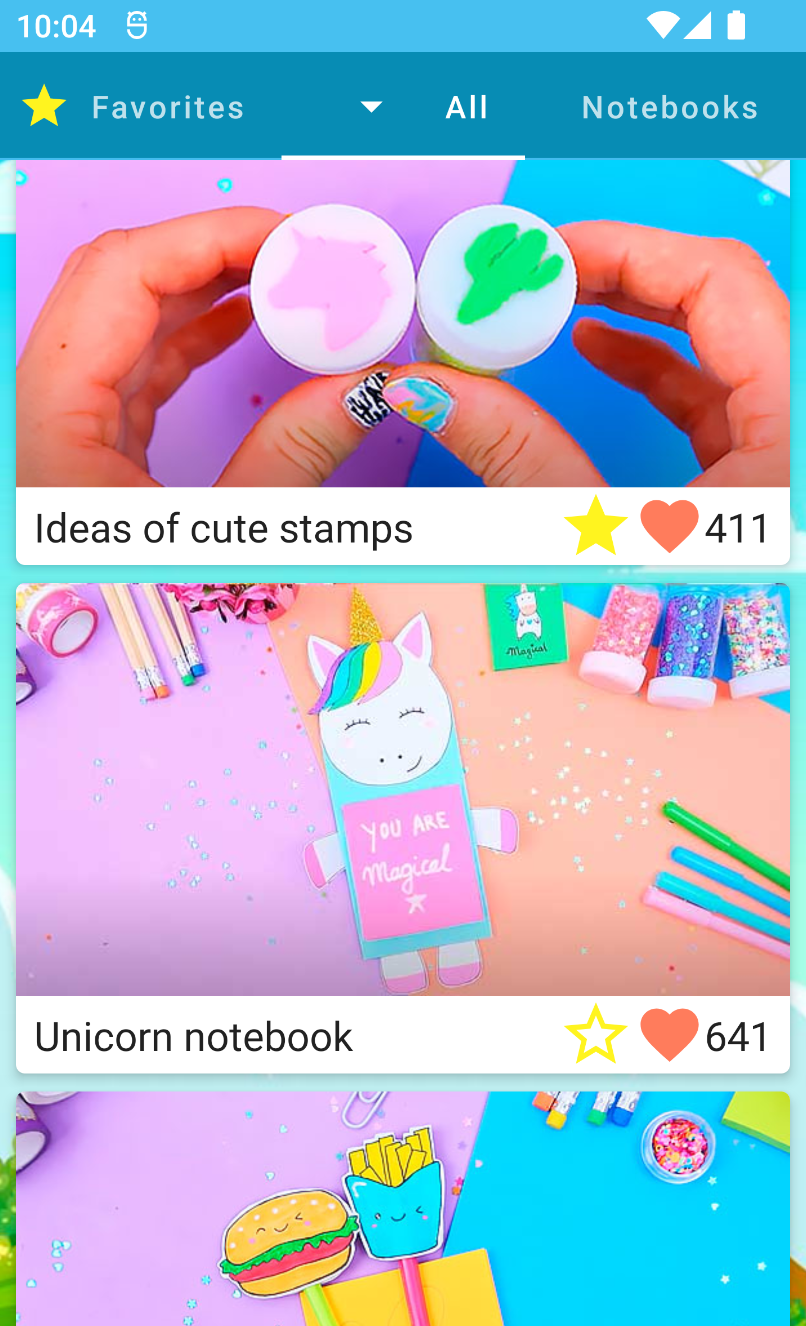Image resolution: width=806 pixels, height=1326 pixels.
Task: Add Unicorn notebook to favorites
Action: click(596, 1036)
